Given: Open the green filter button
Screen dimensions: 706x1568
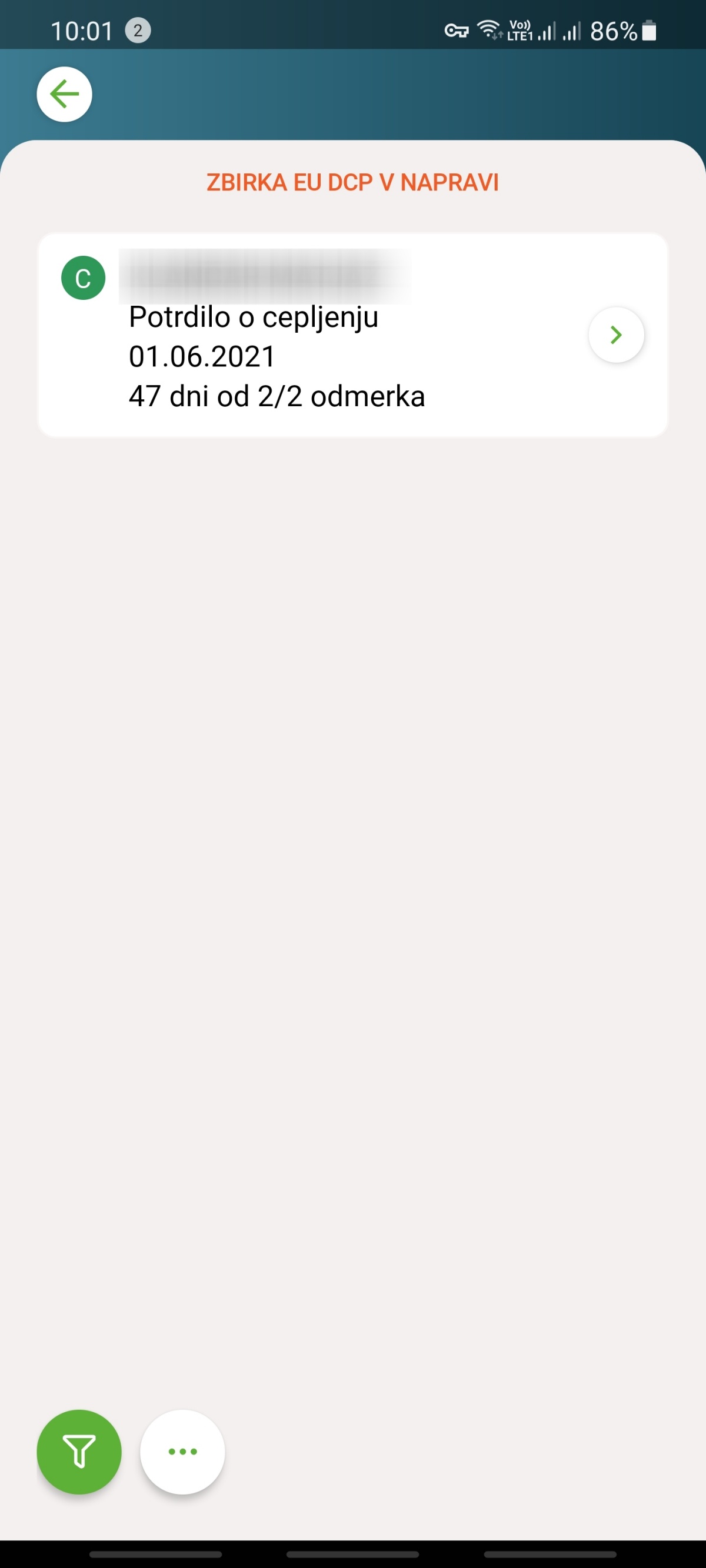Looking at the screenshot, I should click(x=79, y=1452).
